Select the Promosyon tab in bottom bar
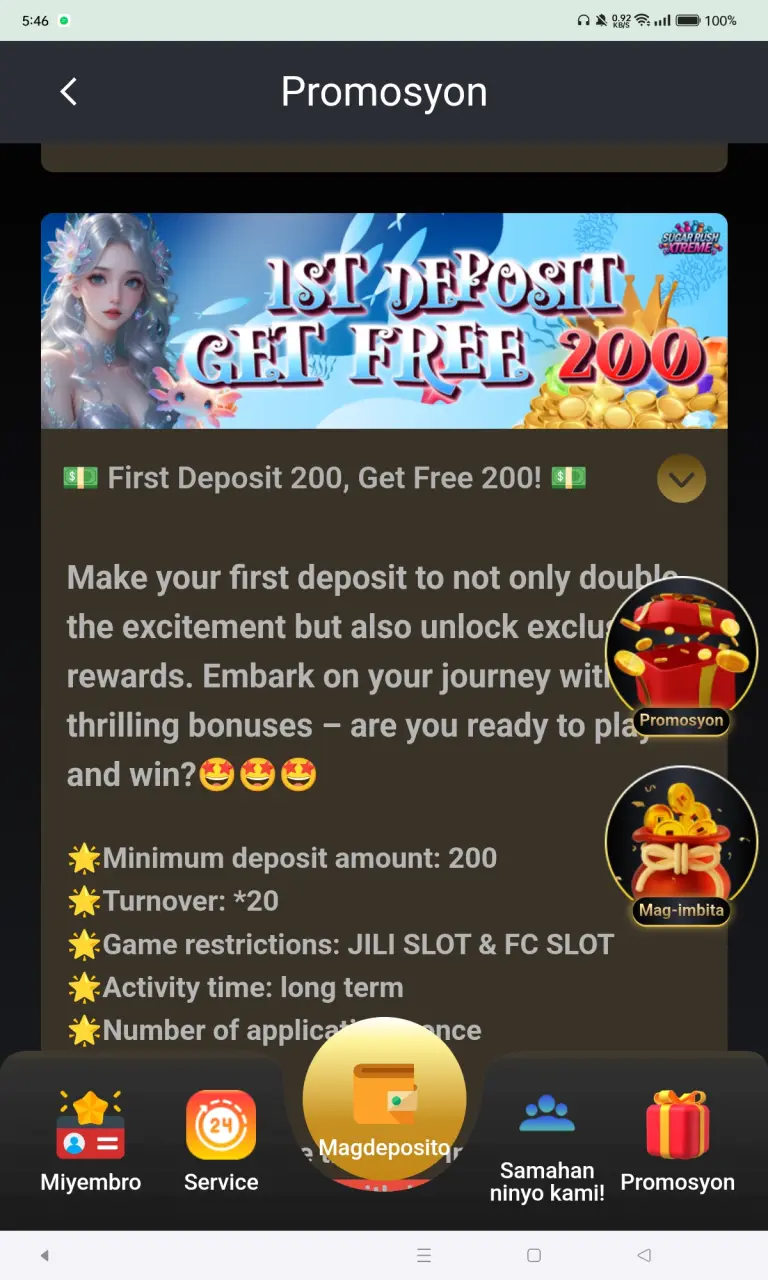768x1280 pixels. (677, 1141)
